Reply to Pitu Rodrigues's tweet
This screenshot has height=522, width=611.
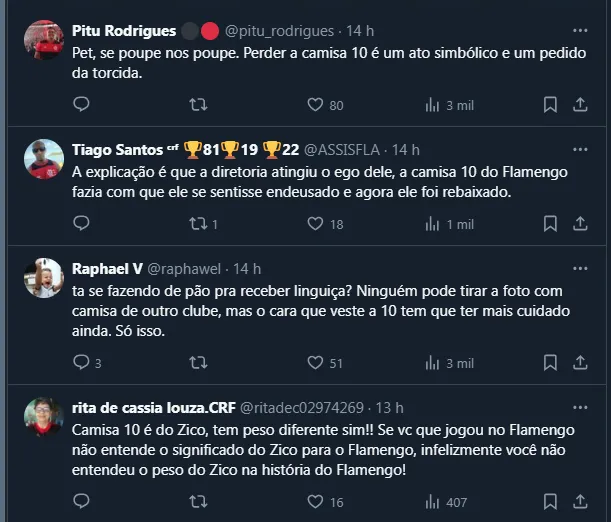[82, 104]
